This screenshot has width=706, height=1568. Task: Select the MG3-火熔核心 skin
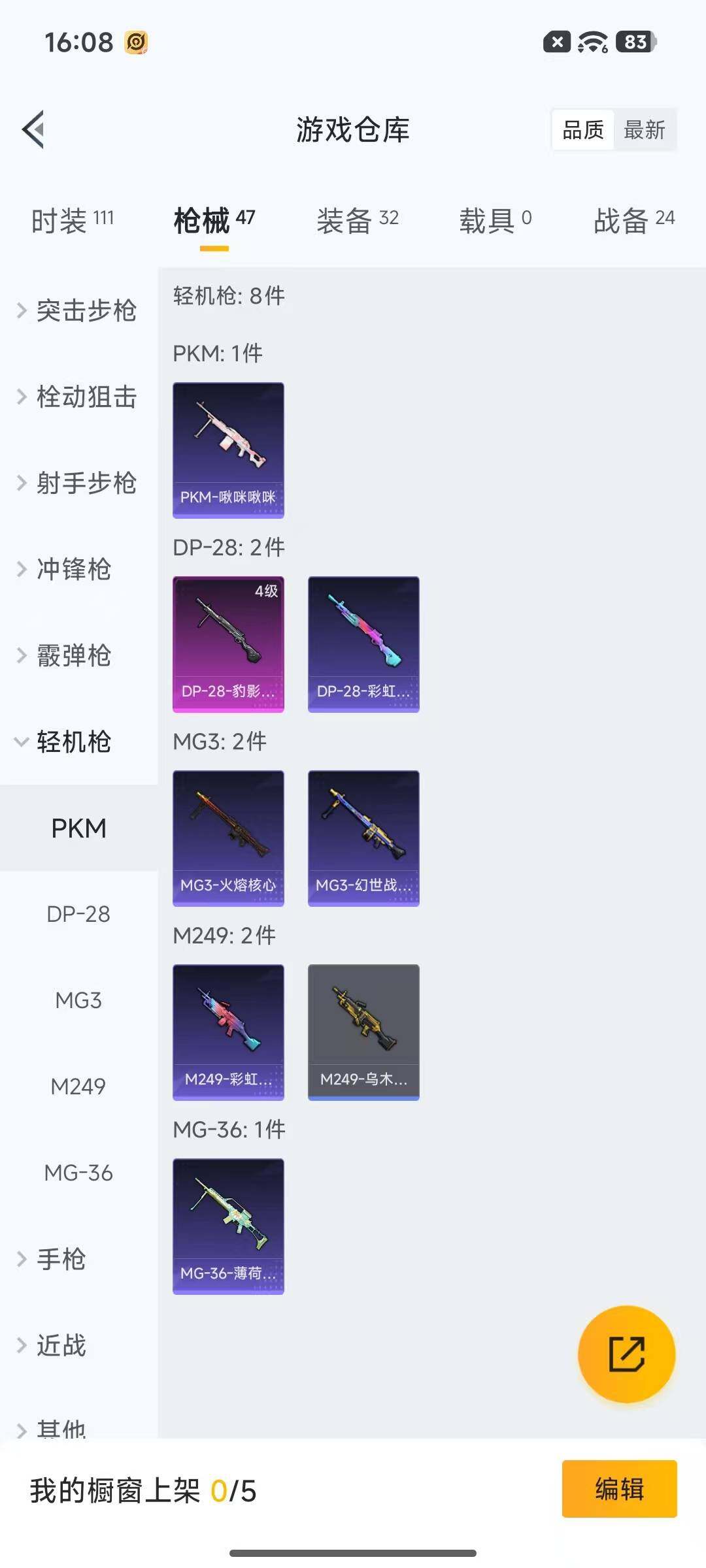[227, 838]
